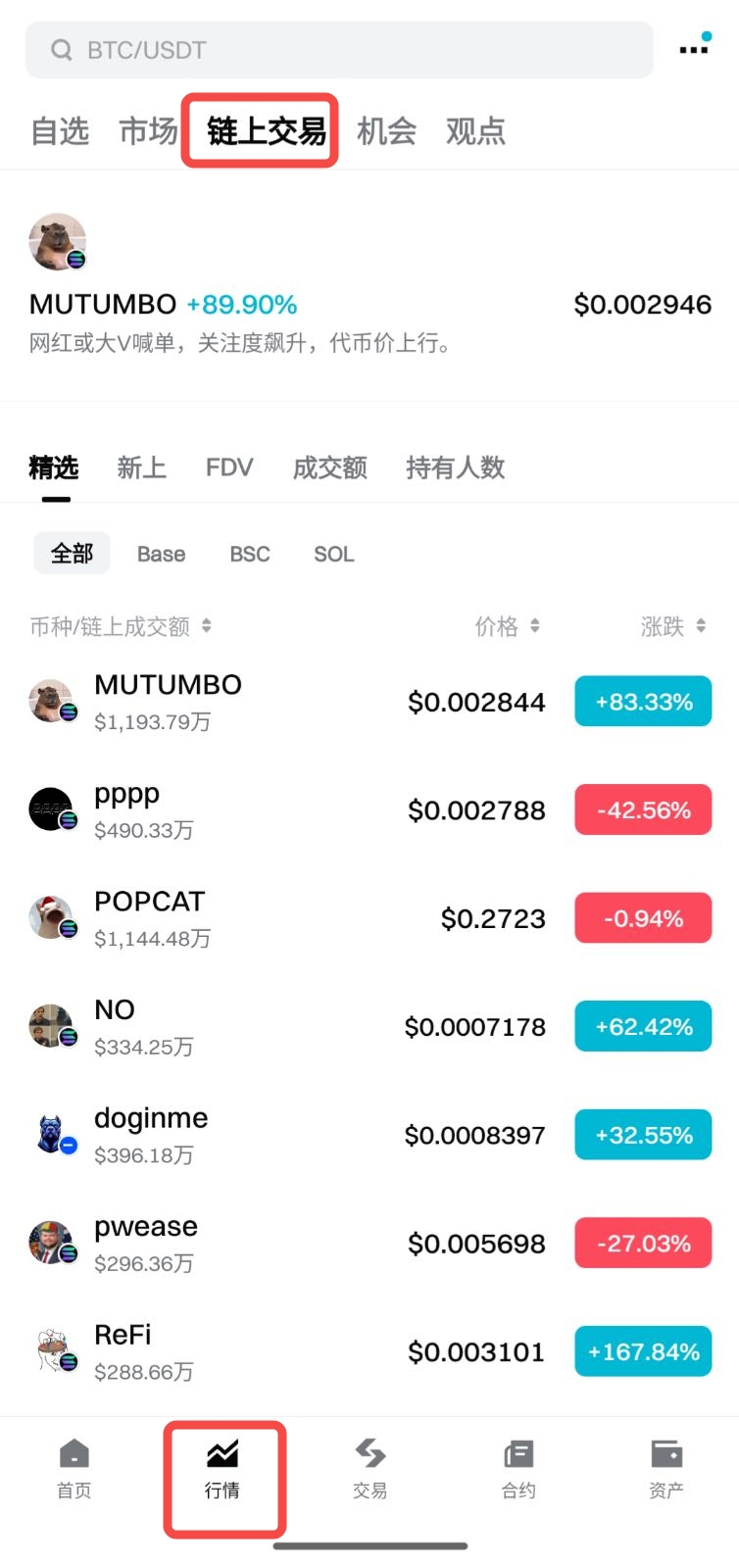Select the 全部 chain filter chip
Image resolution: width=739 pixels, height=1568 pixels.
point(71,553)
